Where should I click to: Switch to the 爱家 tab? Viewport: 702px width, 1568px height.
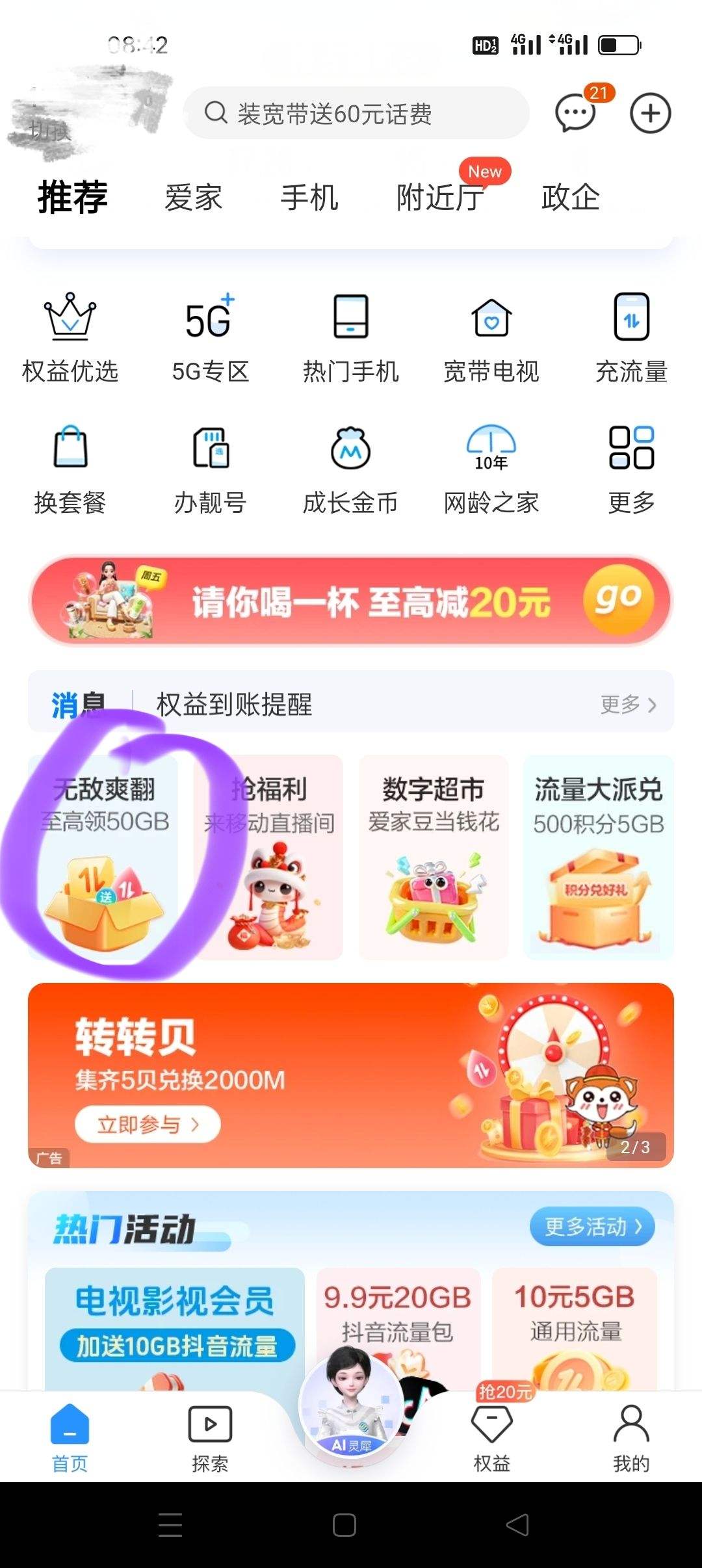point(192,198)
